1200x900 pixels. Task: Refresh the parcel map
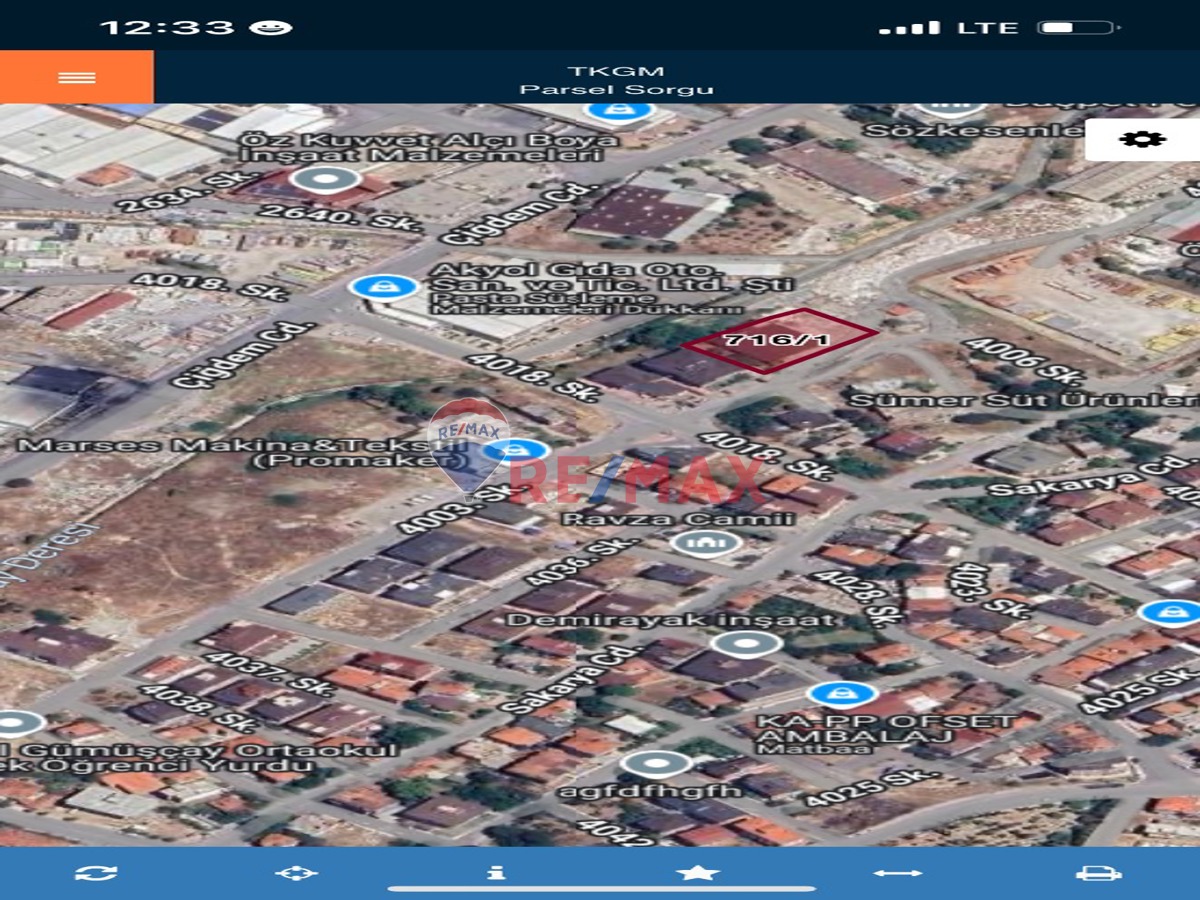[96, 873]
